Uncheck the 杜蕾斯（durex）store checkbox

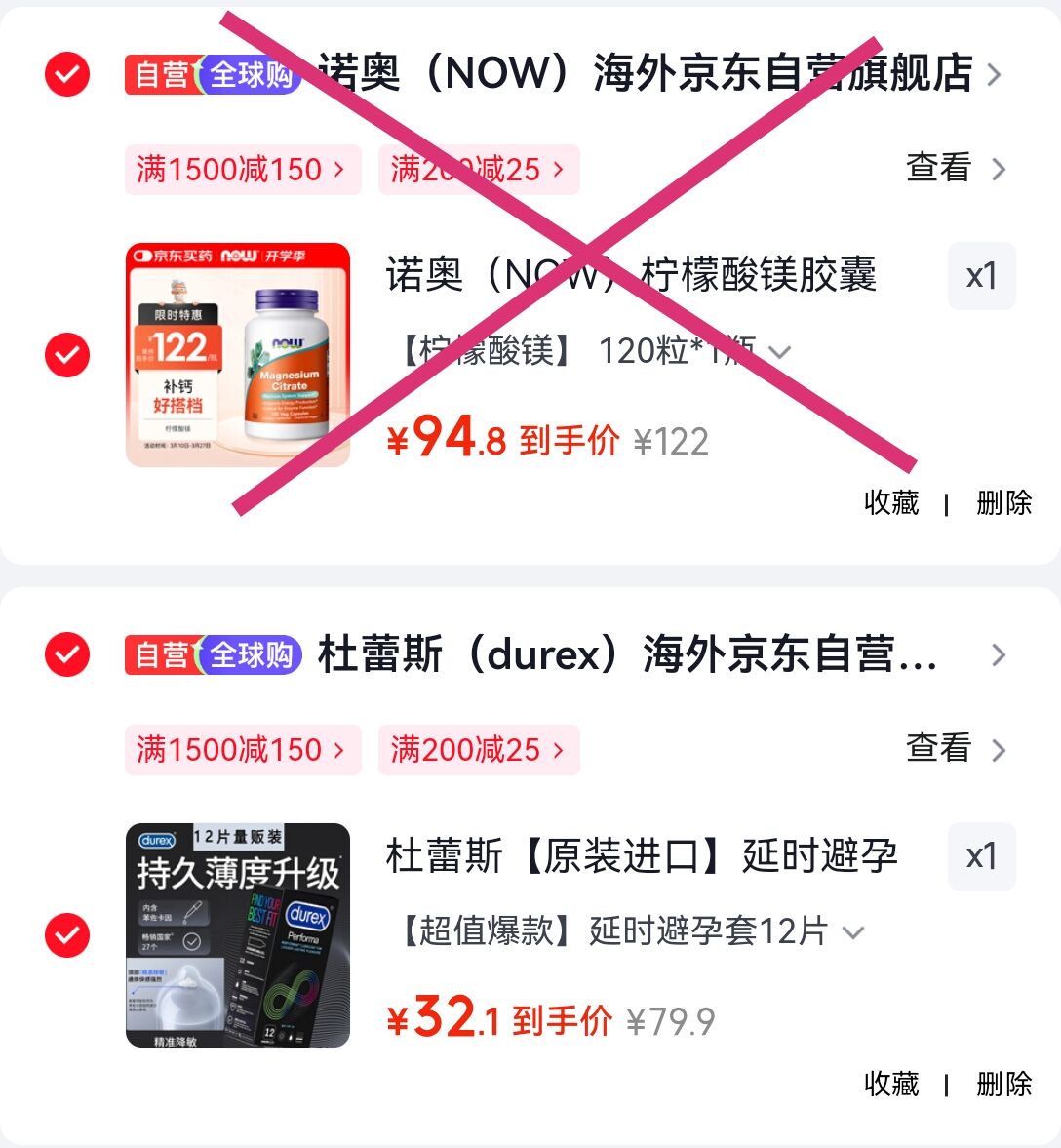click(67, 653)
